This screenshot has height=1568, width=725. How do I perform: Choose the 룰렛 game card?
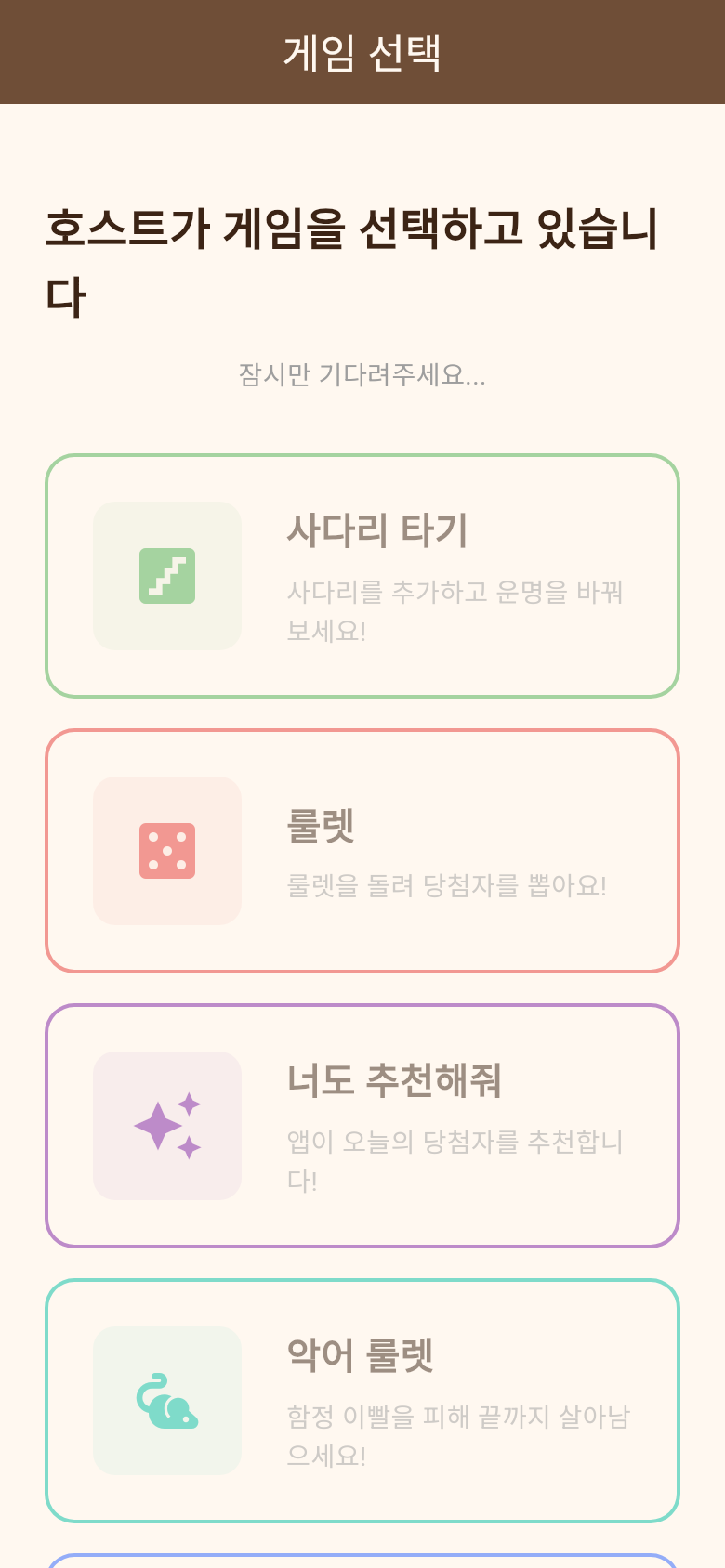point(362,850)
